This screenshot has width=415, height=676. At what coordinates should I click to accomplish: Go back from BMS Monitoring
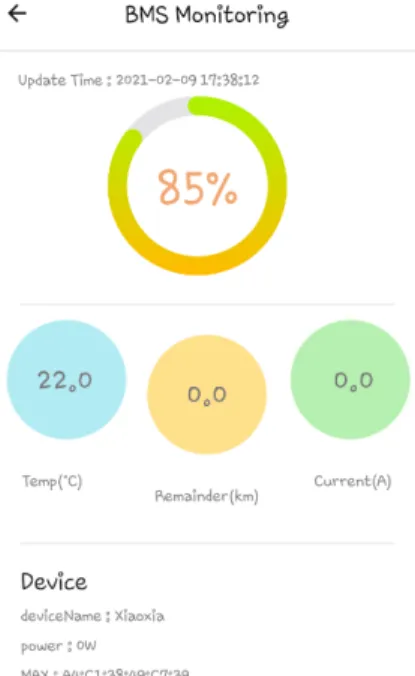(x=17, y=14)
